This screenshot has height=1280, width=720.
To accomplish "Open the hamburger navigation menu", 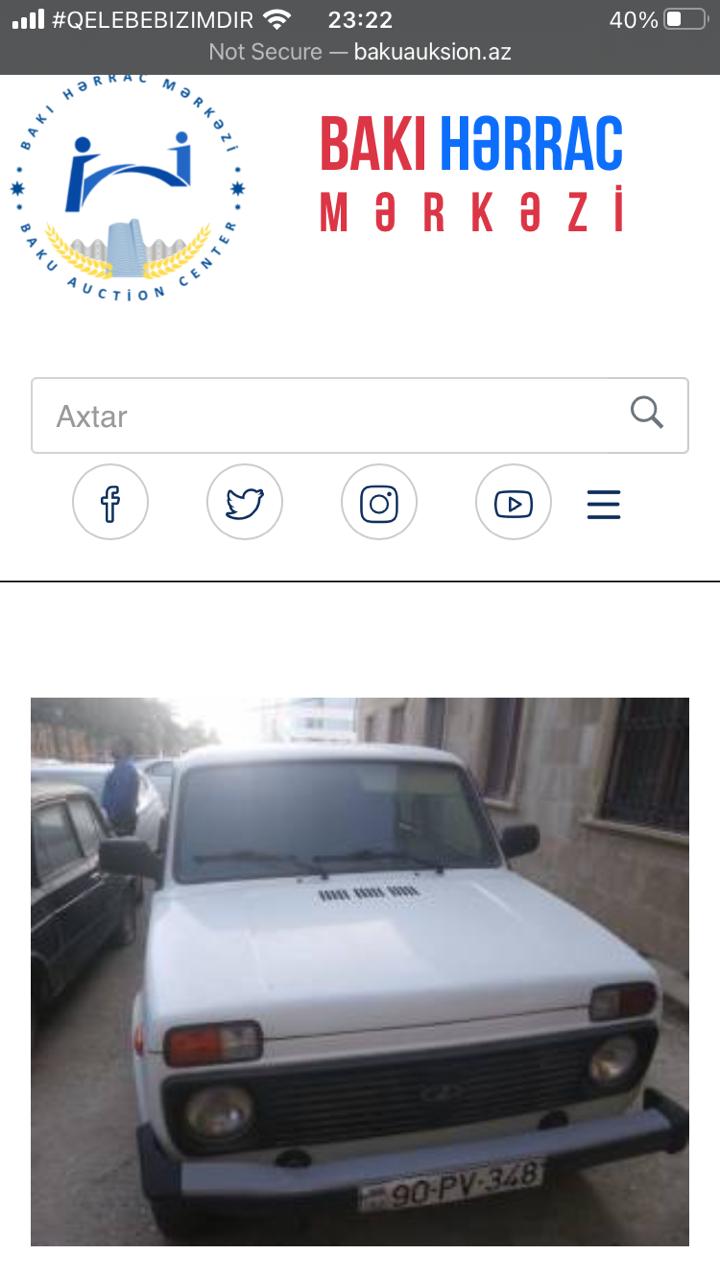I will click(x=603, y=504).
